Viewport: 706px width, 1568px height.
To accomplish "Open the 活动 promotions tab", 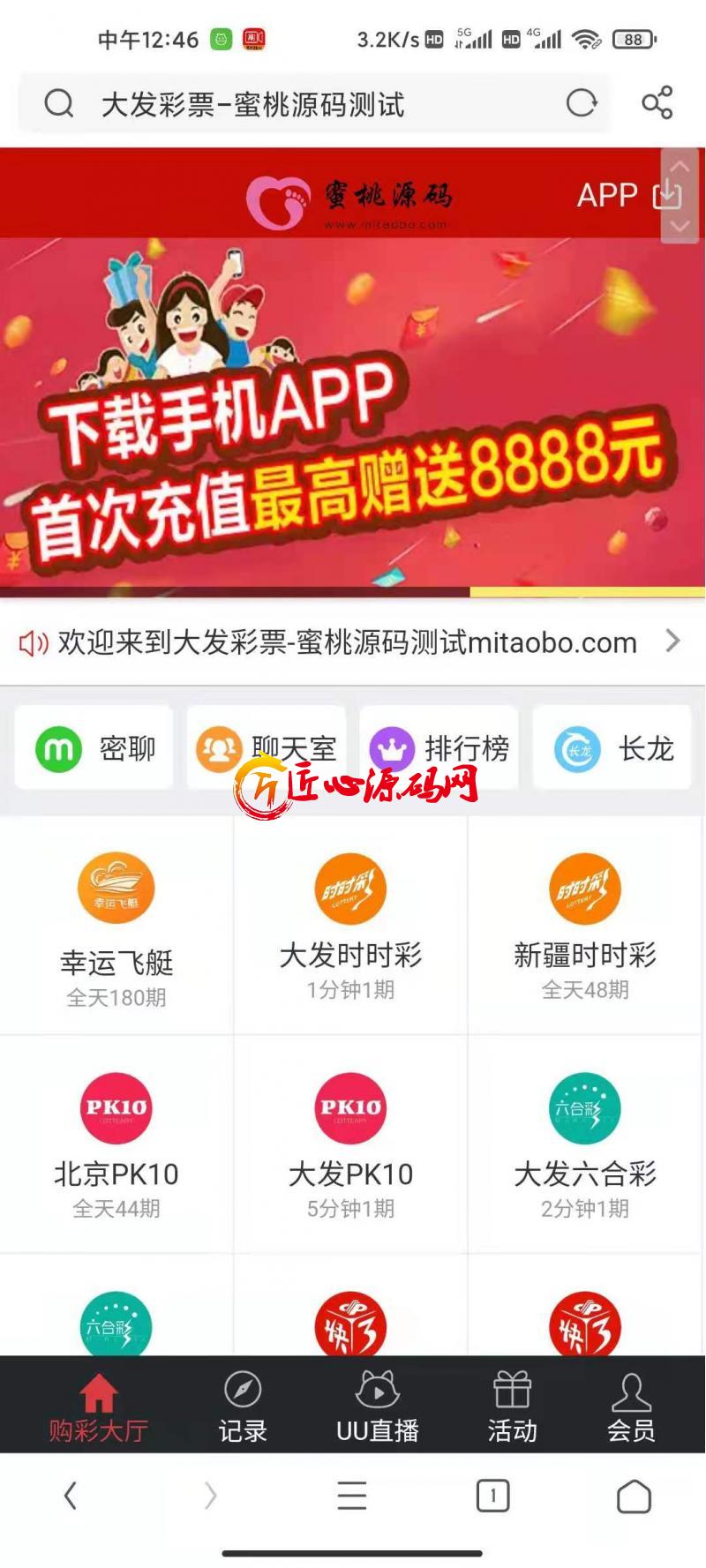I will tap(512, 1407).
